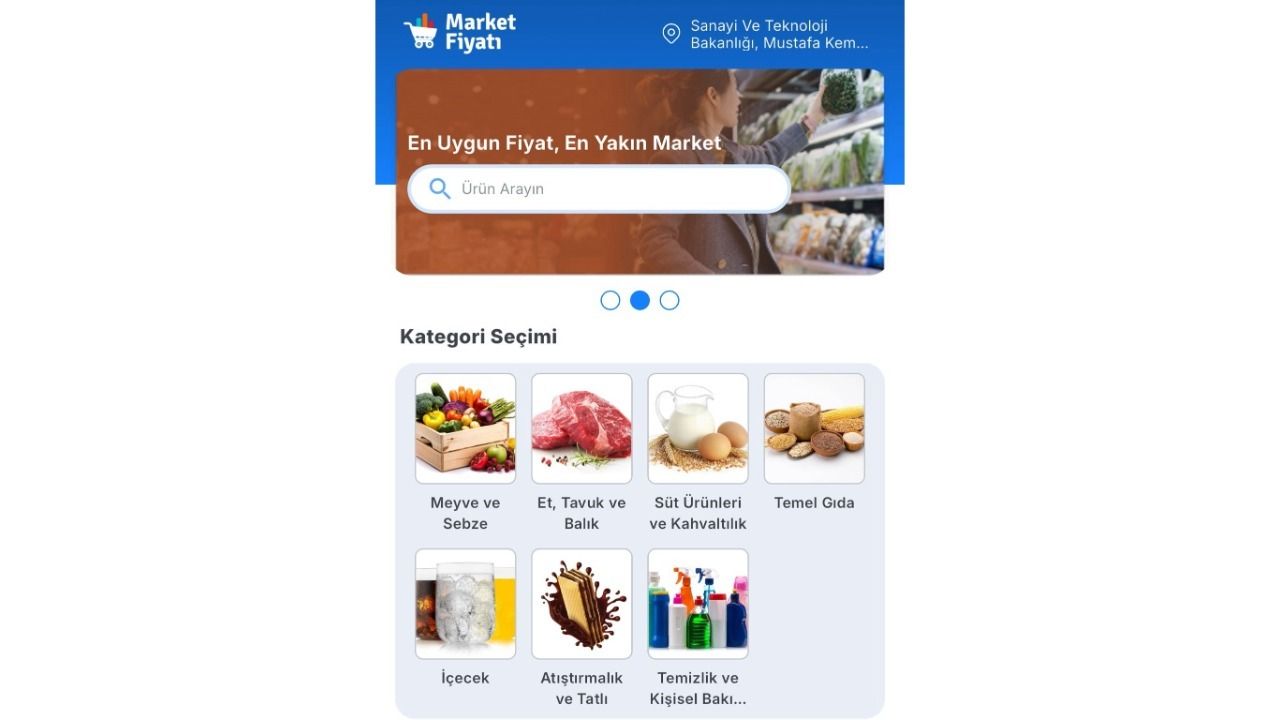The image size is (1280, 720).
Task: Jump to the third banner slide dot
Action: (x=670, y=300)
